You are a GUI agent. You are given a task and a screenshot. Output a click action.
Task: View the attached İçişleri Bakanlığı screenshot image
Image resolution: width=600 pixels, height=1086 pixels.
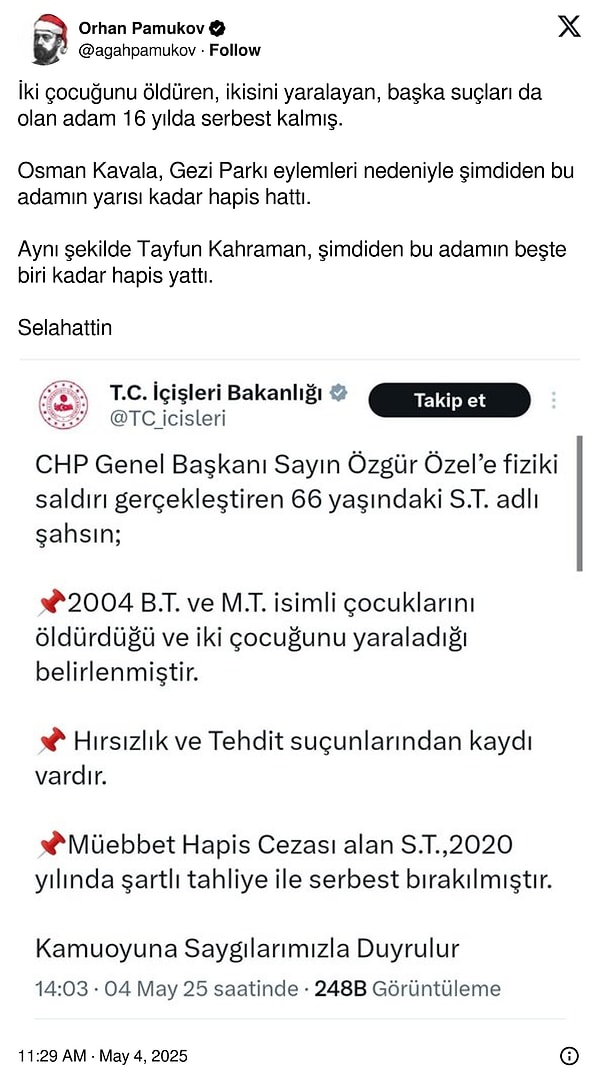[x=300, y=690]
